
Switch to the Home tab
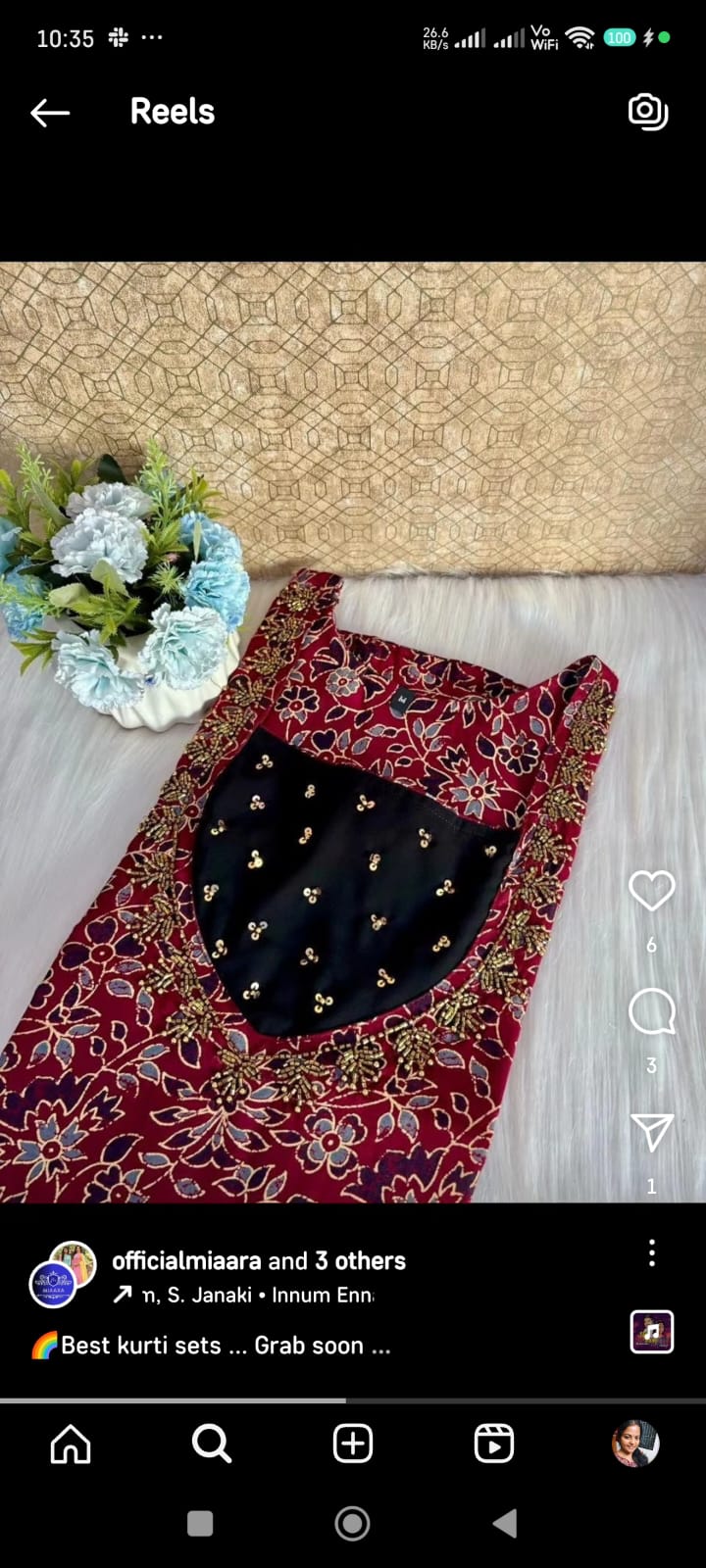tap(71, 1444)
